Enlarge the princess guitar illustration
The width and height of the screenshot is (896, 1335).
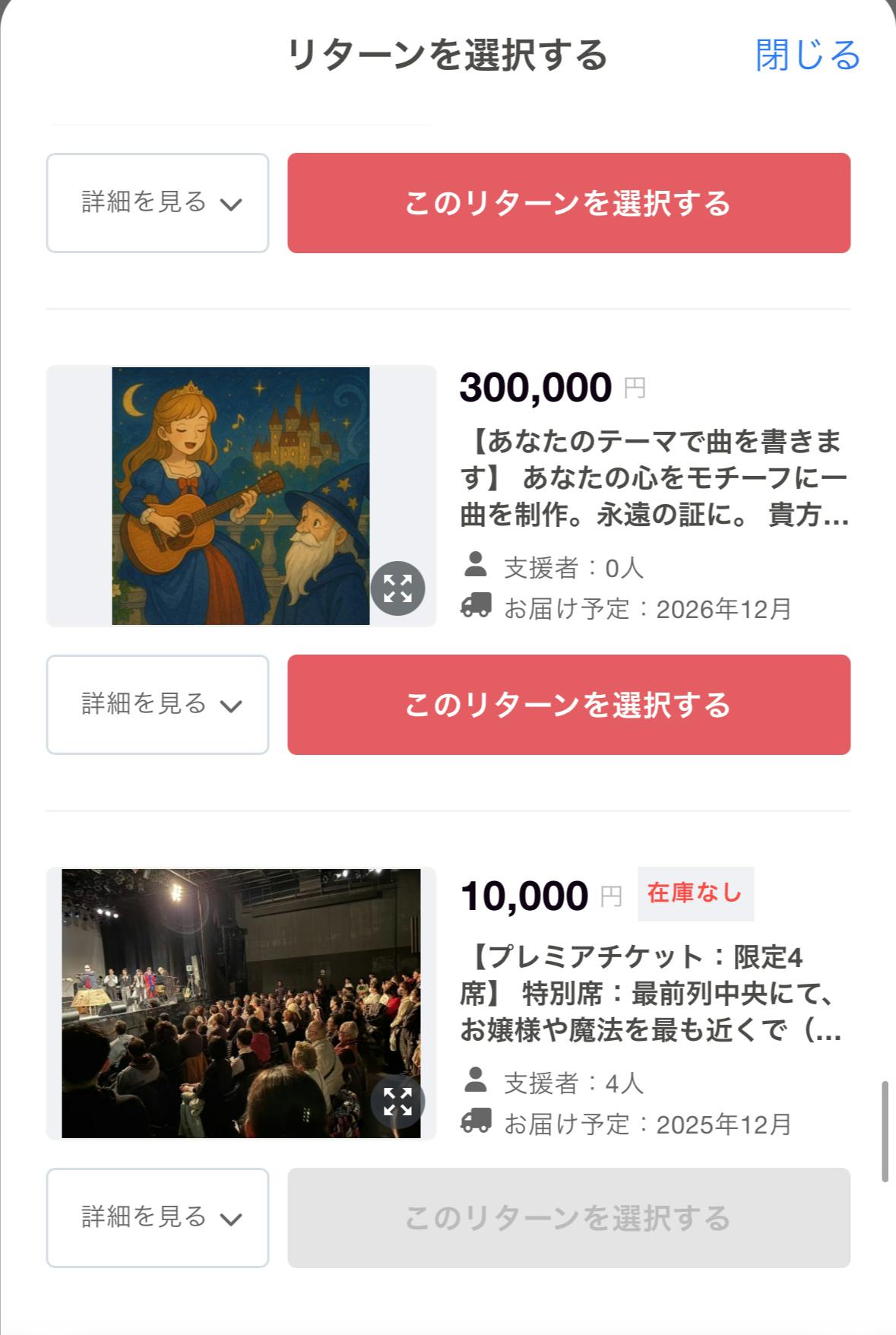click(397, 588)
